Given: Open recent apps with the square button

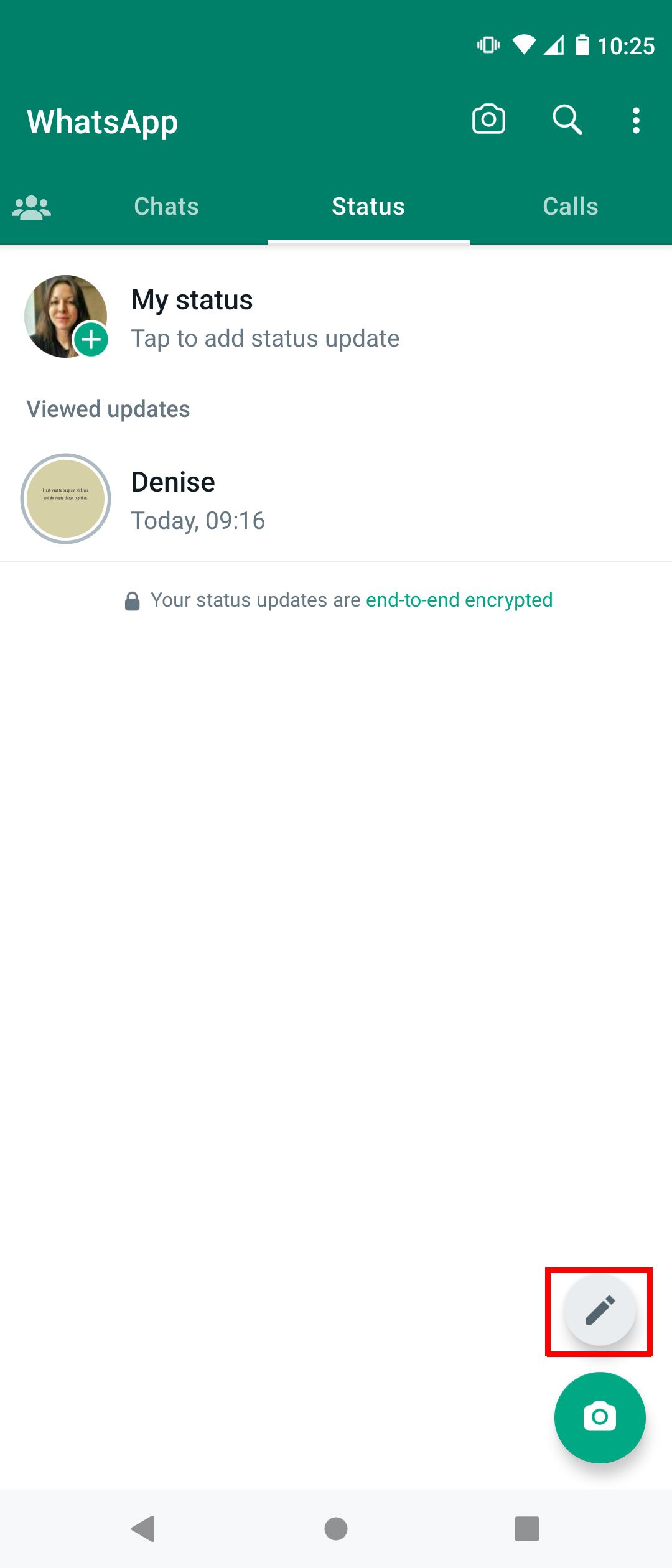Looking at the screenshot, I should [x=526, y=1528].
